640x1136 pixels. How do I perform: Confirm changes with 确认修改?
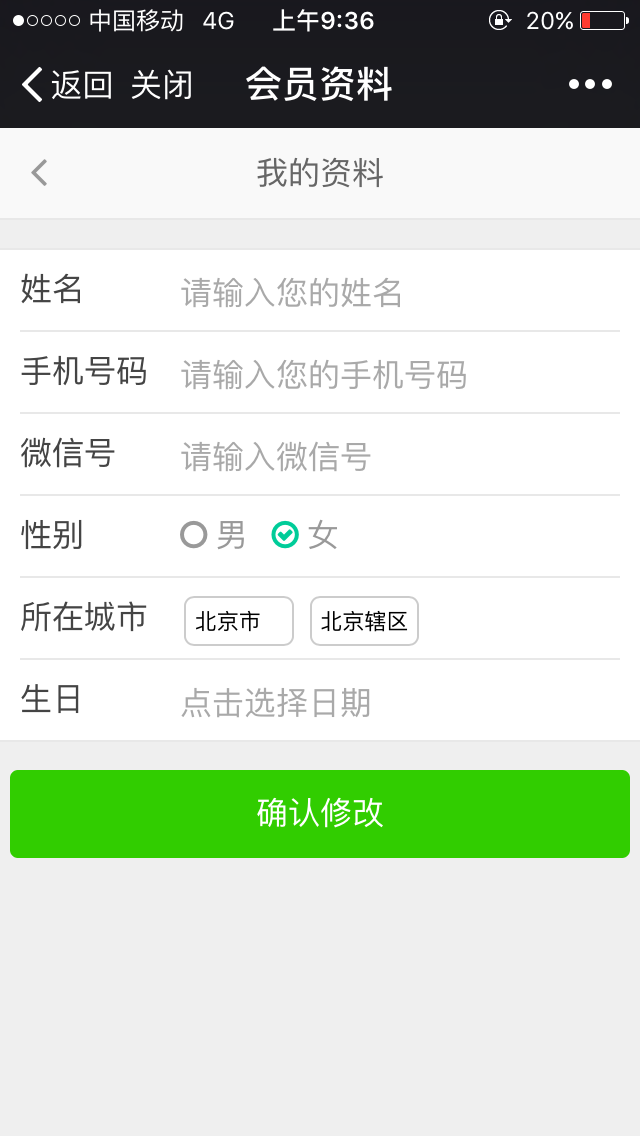tap(320, 813)
